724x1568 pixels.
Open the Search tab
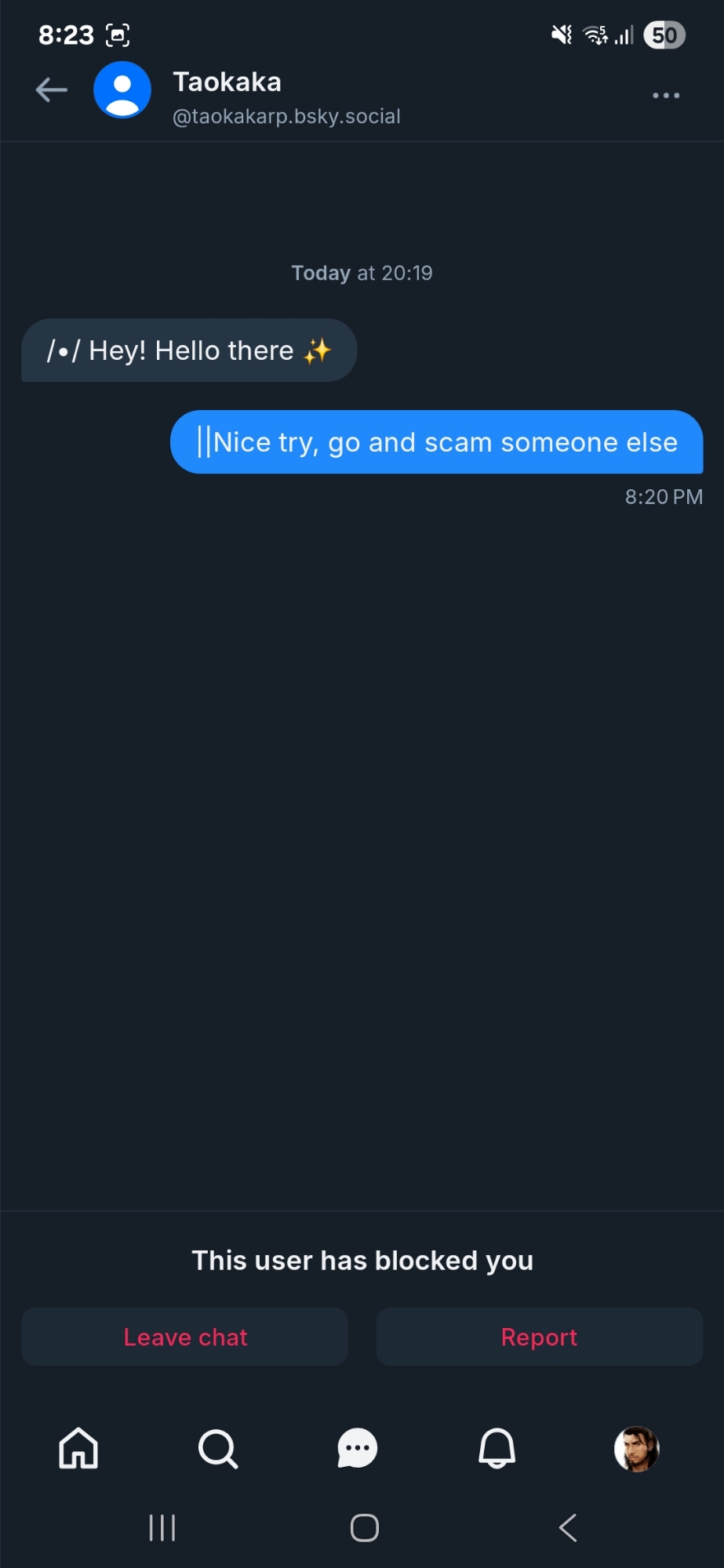coord(218,1448)
